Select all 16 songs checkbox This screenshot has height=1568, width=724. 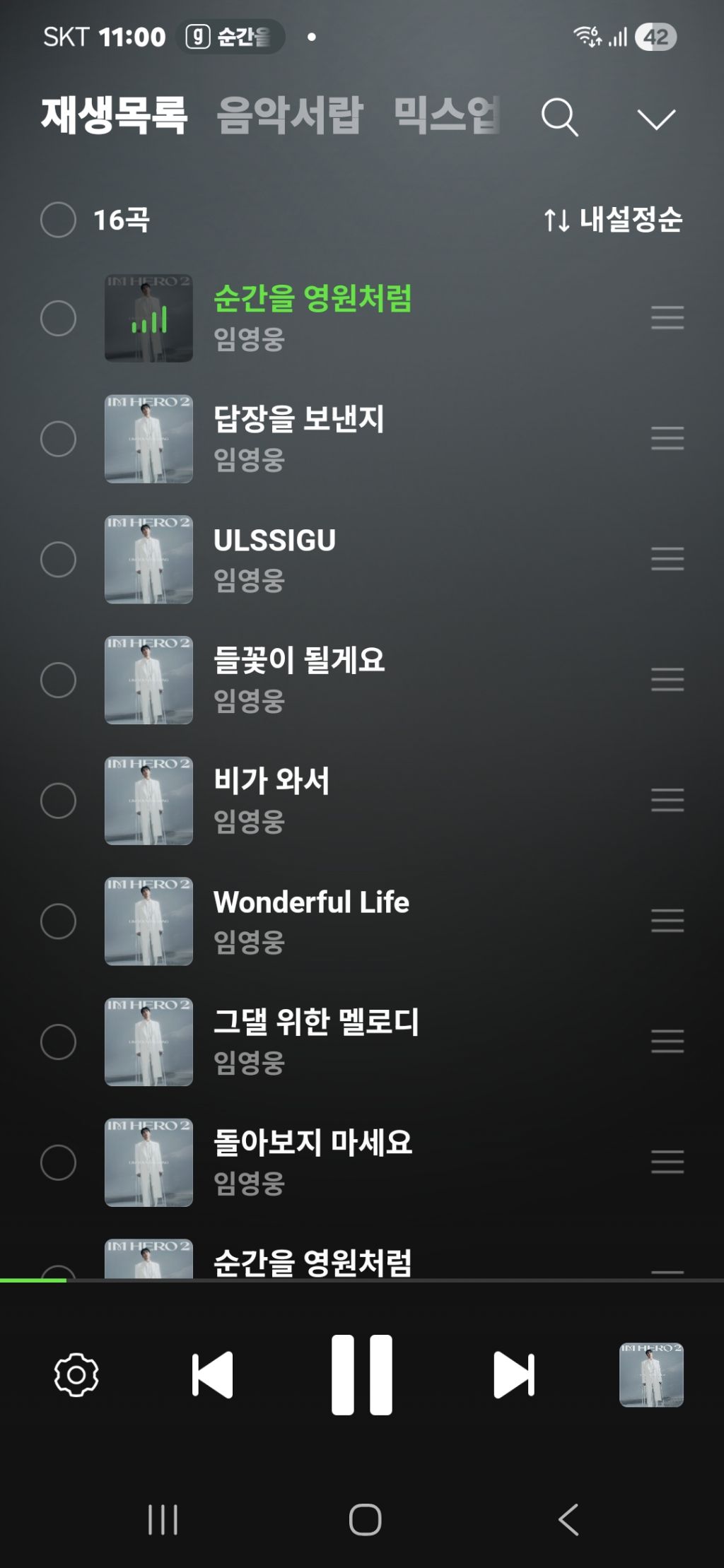click(58, 220)
